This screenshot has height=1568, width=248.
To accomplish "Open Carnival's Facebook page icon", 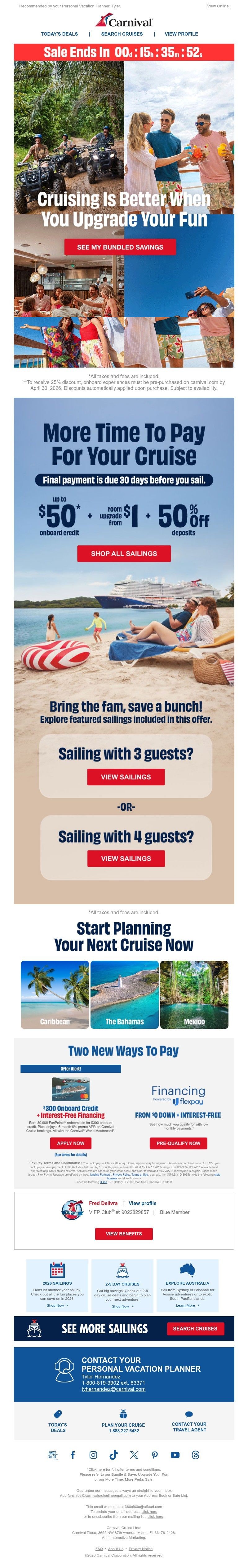I will pyautogui.click(x=73, y=1455).
